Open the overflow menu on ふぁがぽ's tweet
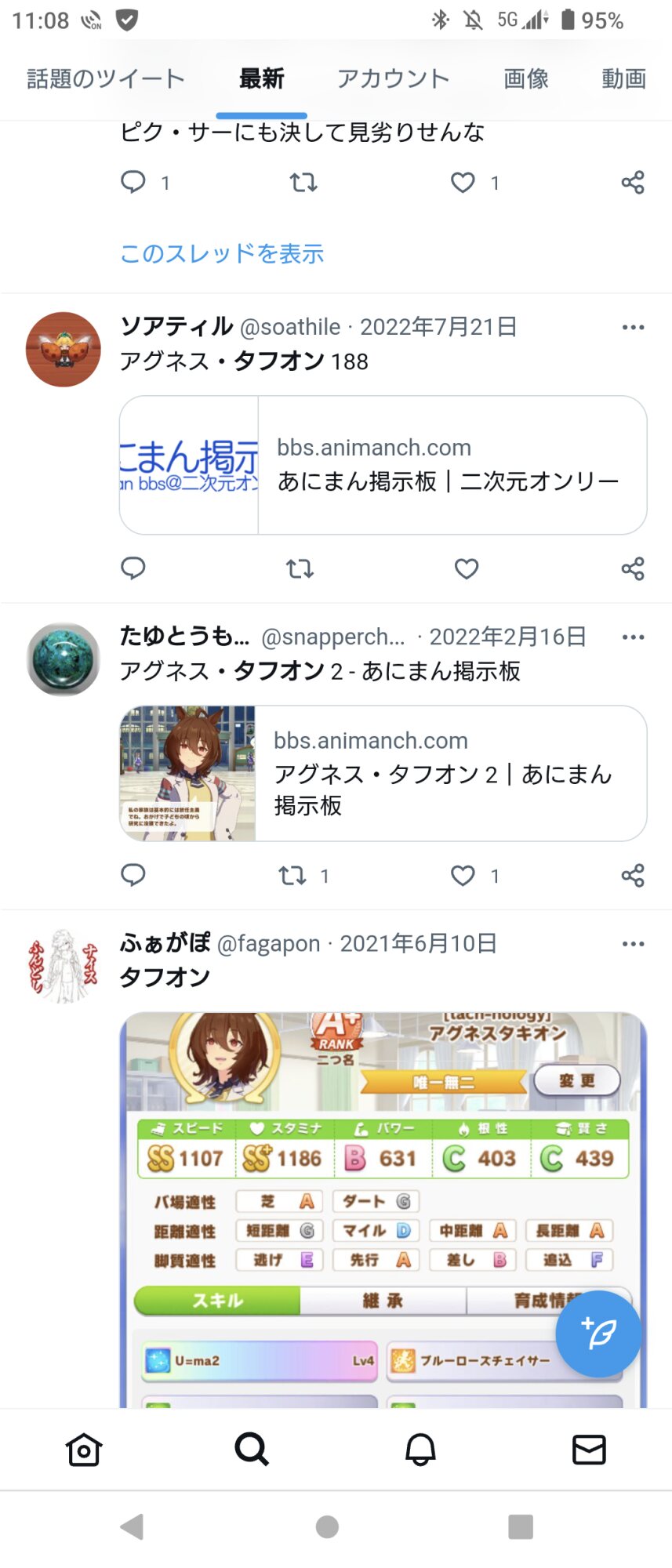This screenshot has height=1568, width=672. 632,943
